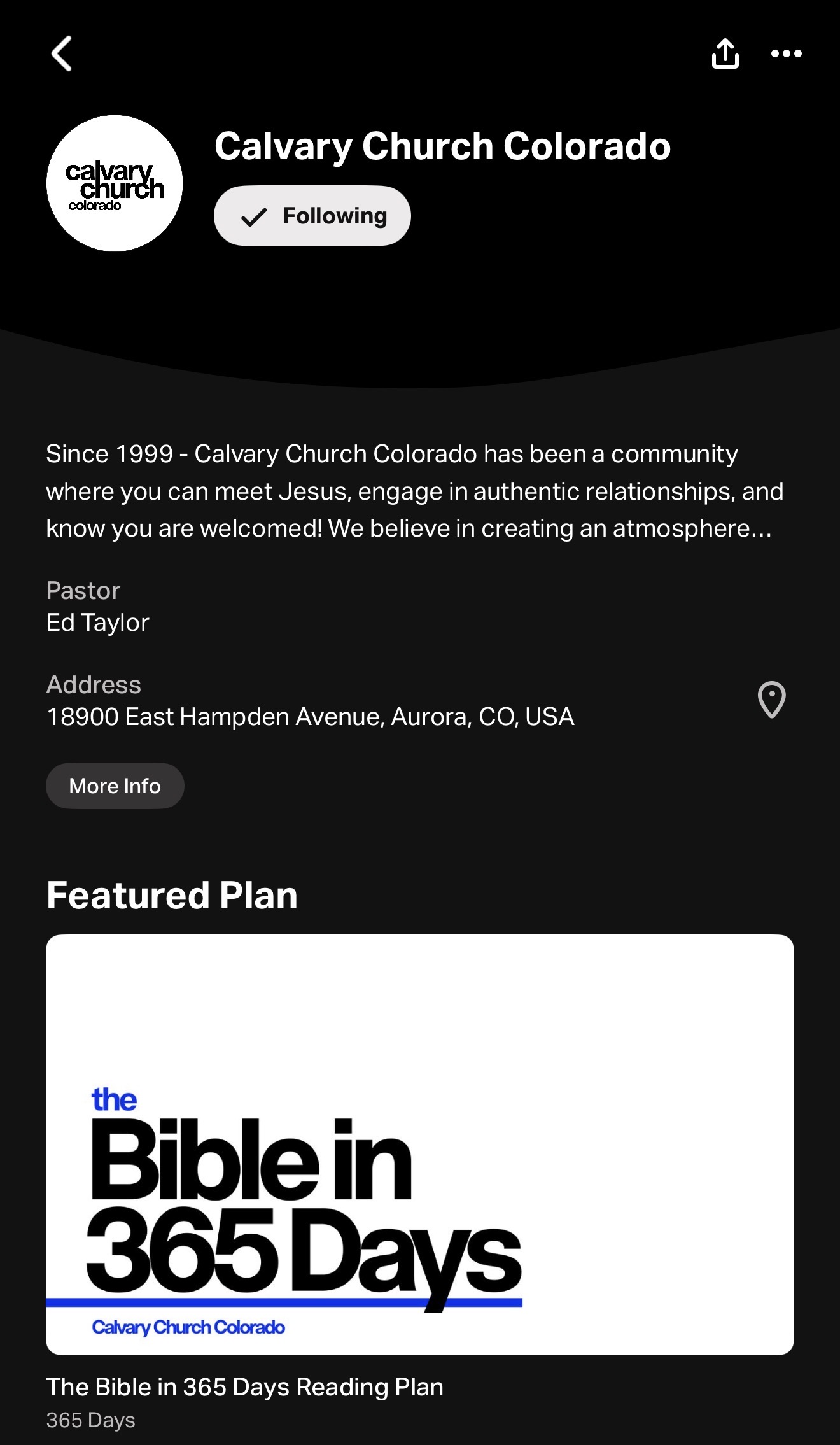Open the three-dot overflow menu
The width and height of the screenshot is (840, 1445).
pos(786,53)
